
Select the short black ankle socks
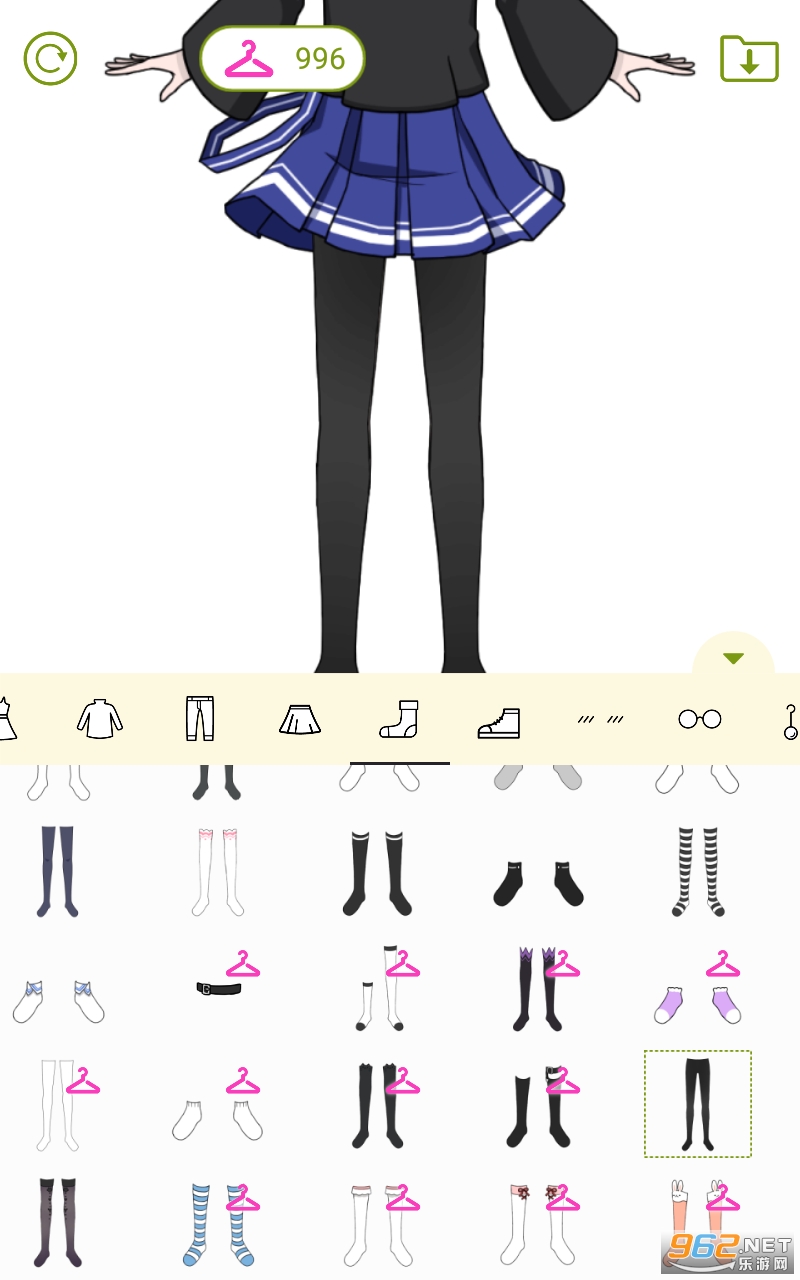tap(538, 883)
